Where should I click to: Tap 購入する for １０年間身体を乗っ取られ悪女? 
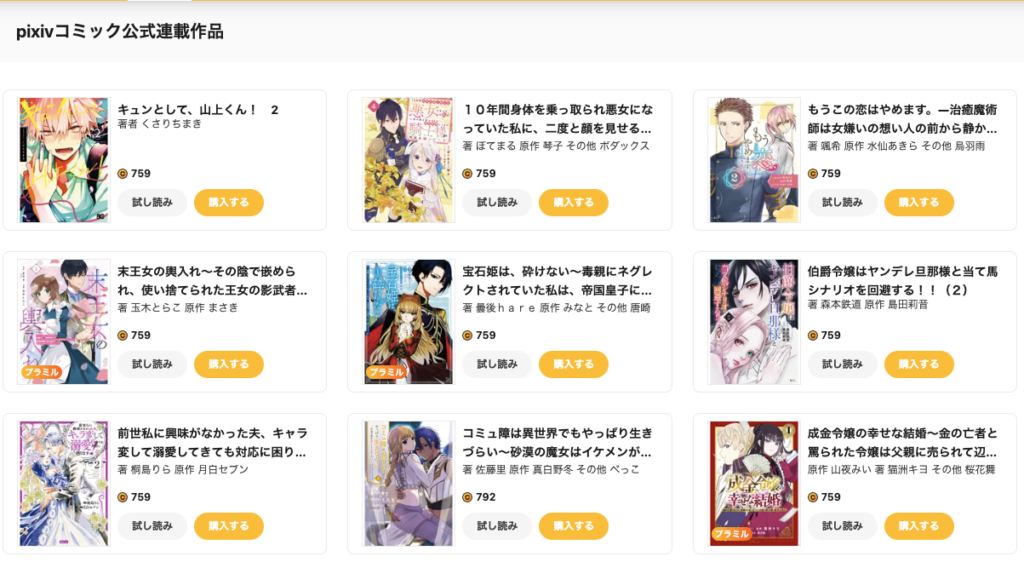[x=574, y=202]
